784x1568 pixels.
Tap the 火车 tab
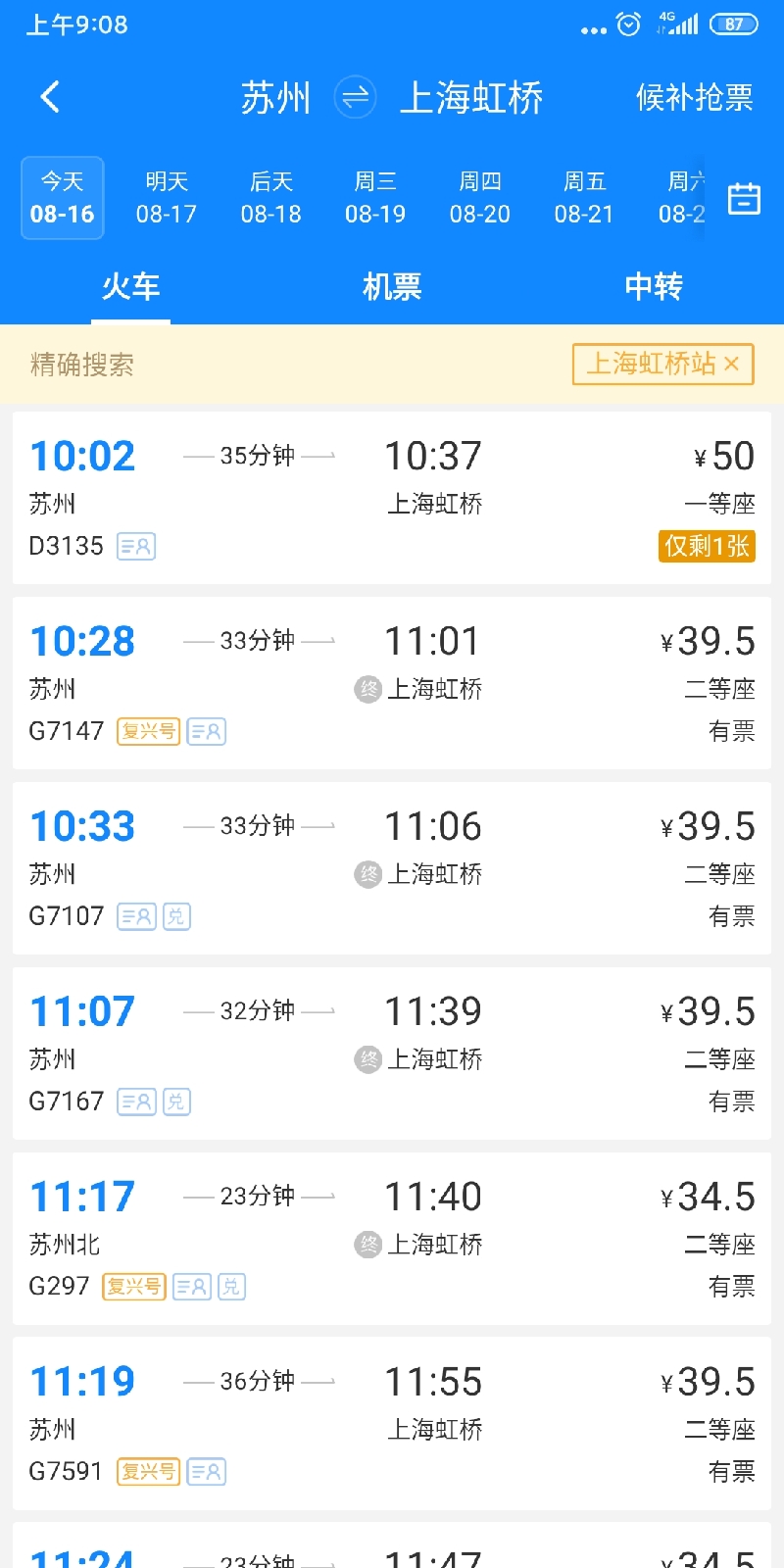130,286
